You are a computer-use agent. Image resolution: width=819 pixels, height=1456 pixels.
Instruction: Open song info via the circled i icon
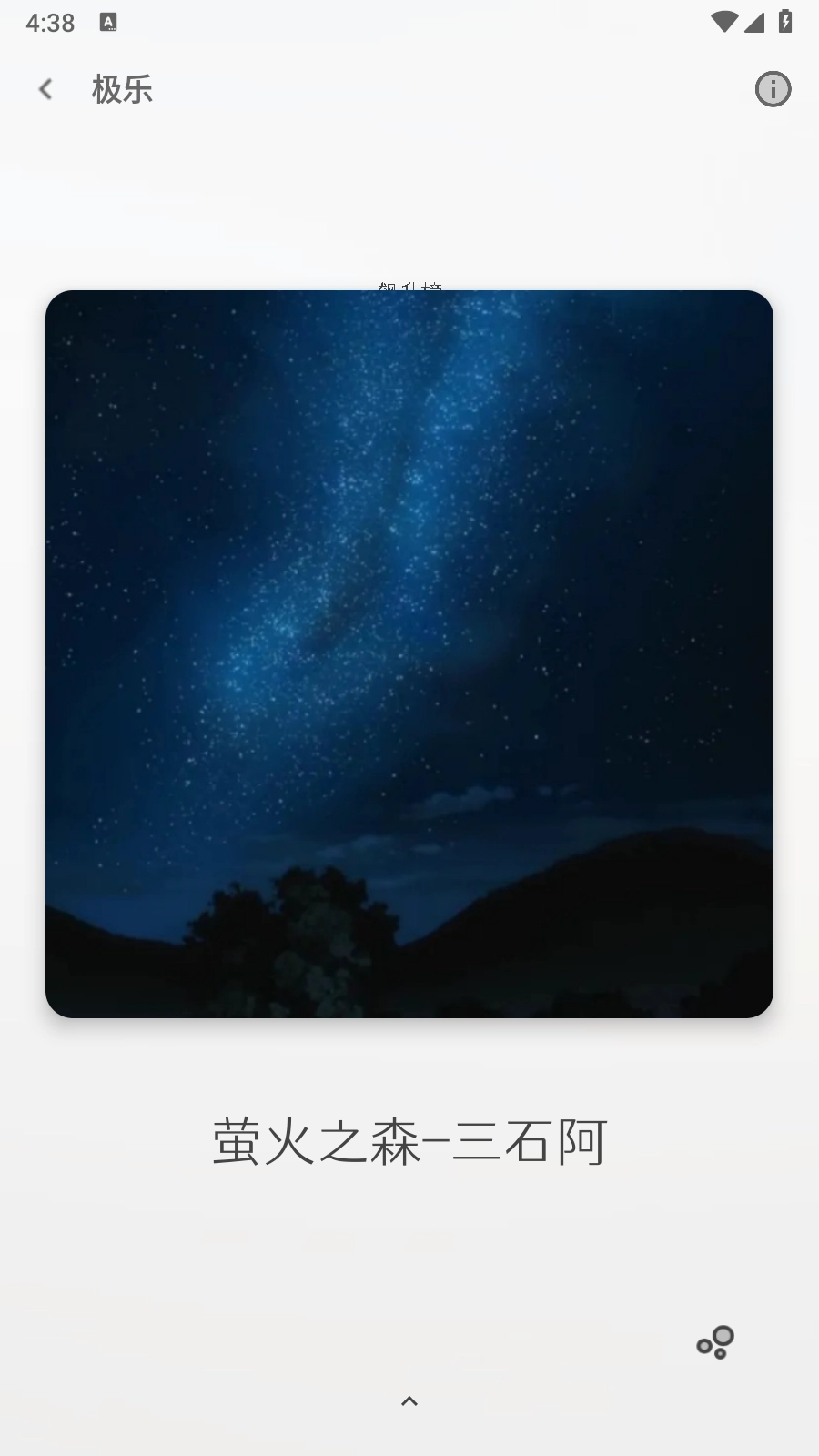point(772,90)
